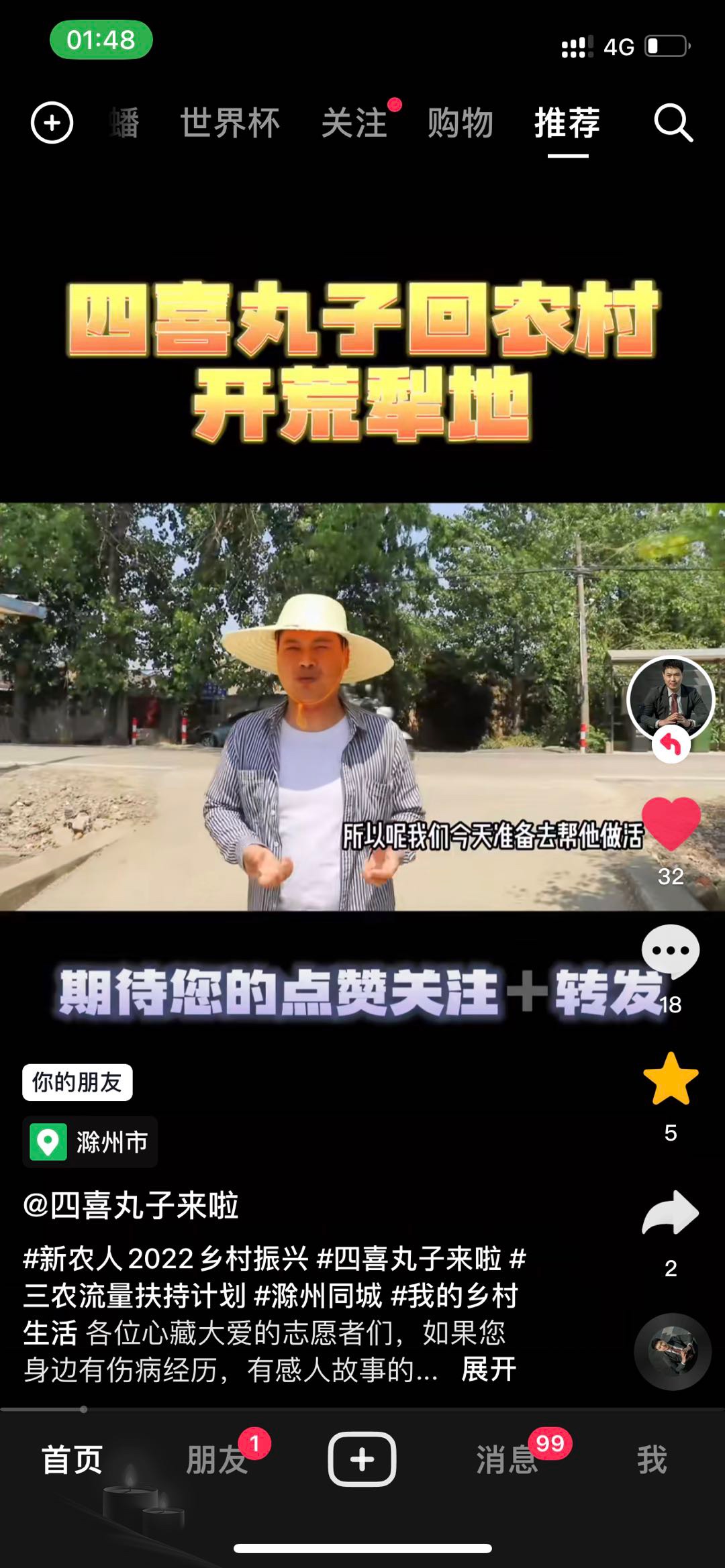Tap the plus circle icon in top bar
Image resolution: width=725 pixels, height=1568 pixels.
click(52, 123)
